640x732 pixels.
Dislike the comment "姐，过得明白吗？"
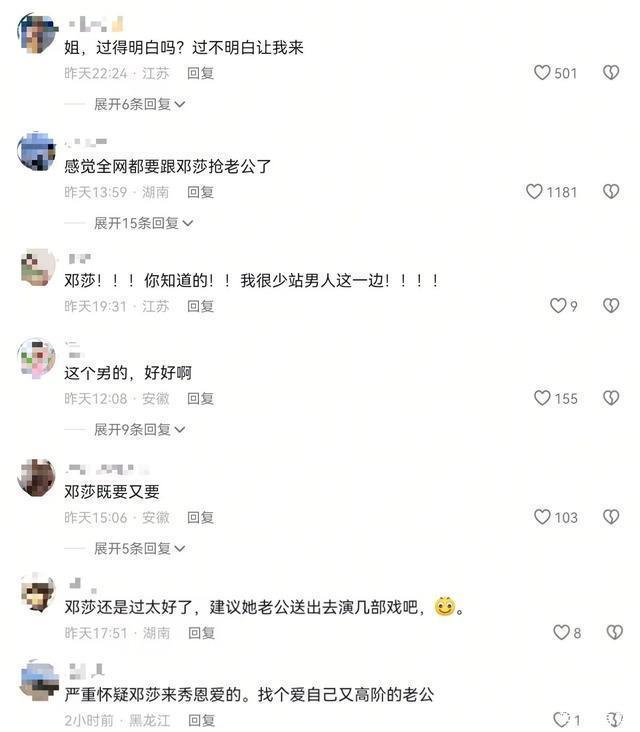[611, 73]
